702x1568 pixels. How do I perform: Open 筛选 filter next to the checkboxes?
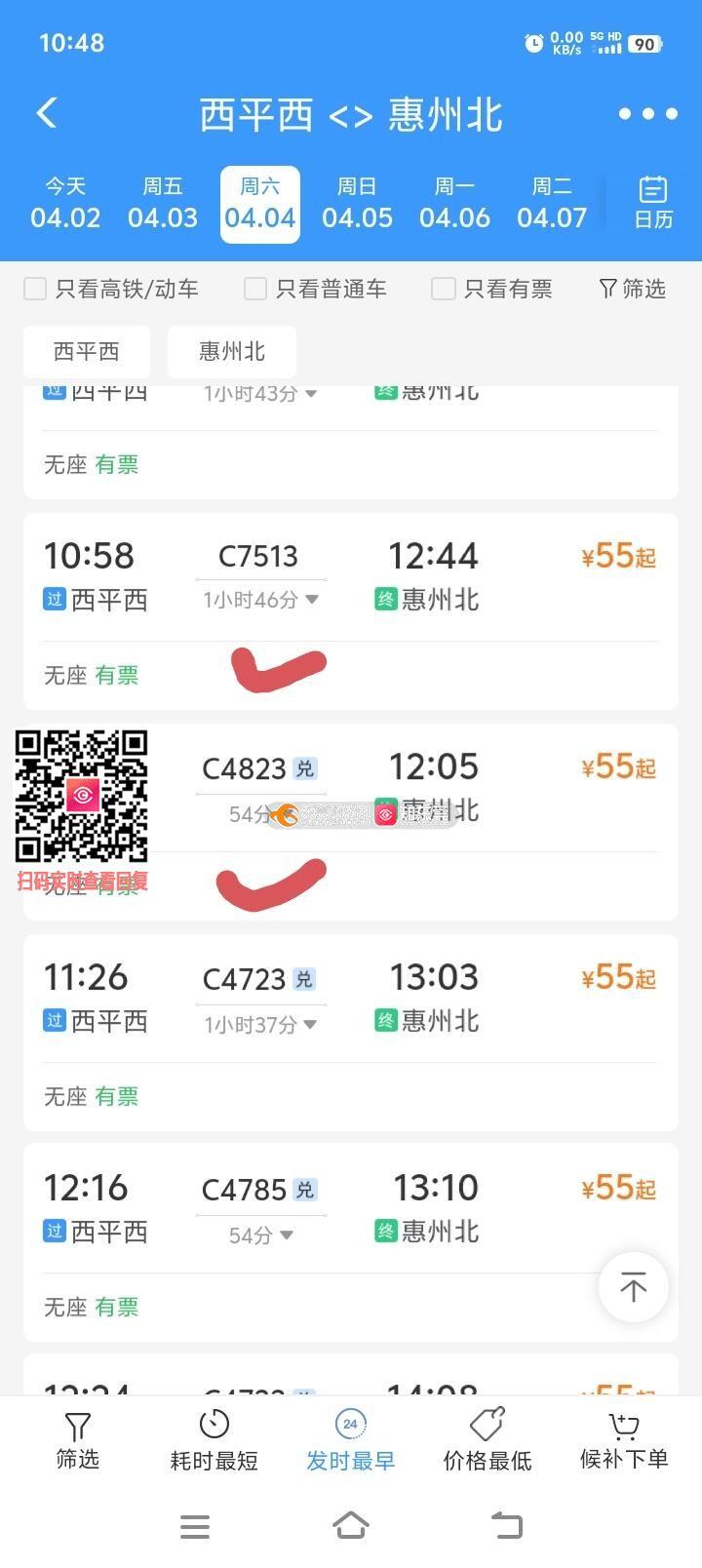click(x=632, y=289)
